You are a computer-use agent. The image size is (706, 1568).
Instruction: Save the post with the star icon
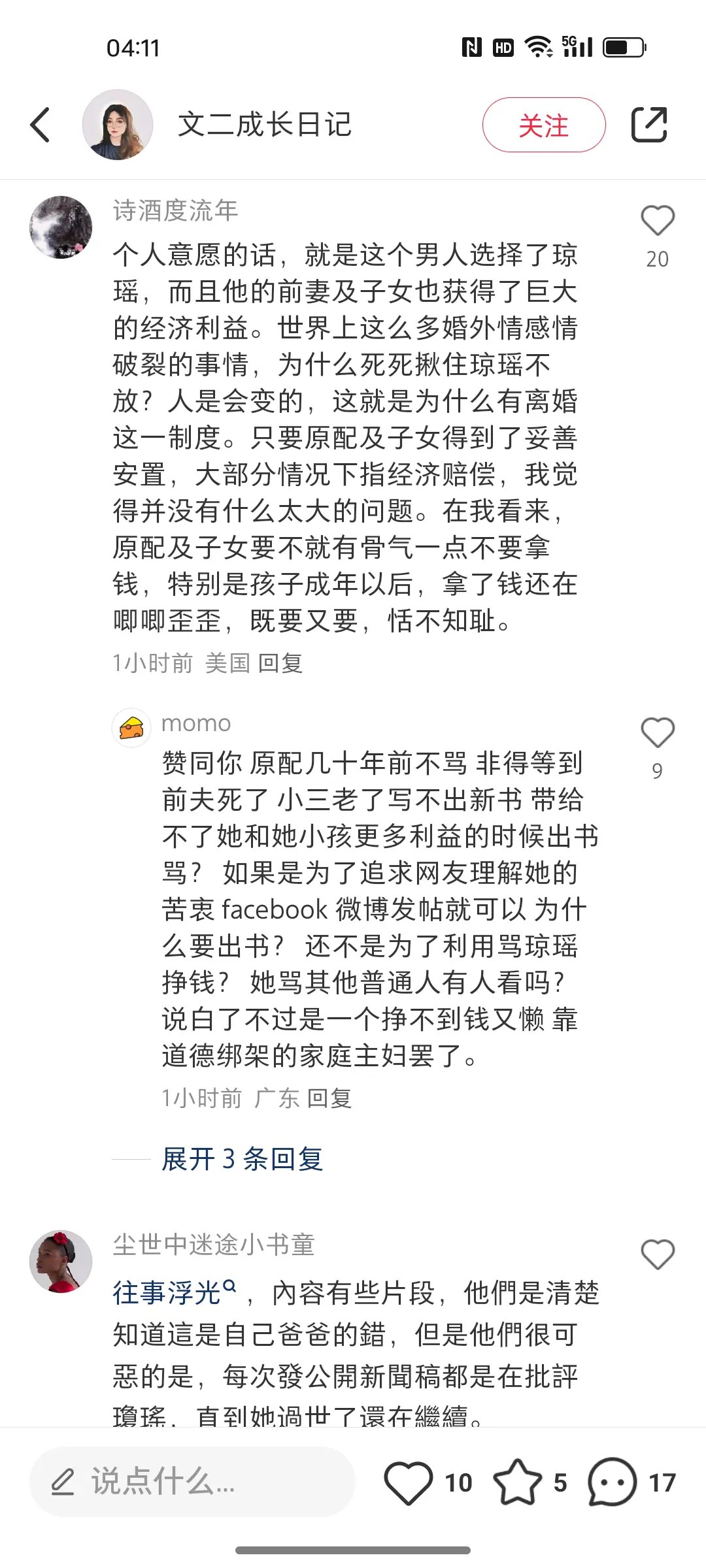[517, 1482]
